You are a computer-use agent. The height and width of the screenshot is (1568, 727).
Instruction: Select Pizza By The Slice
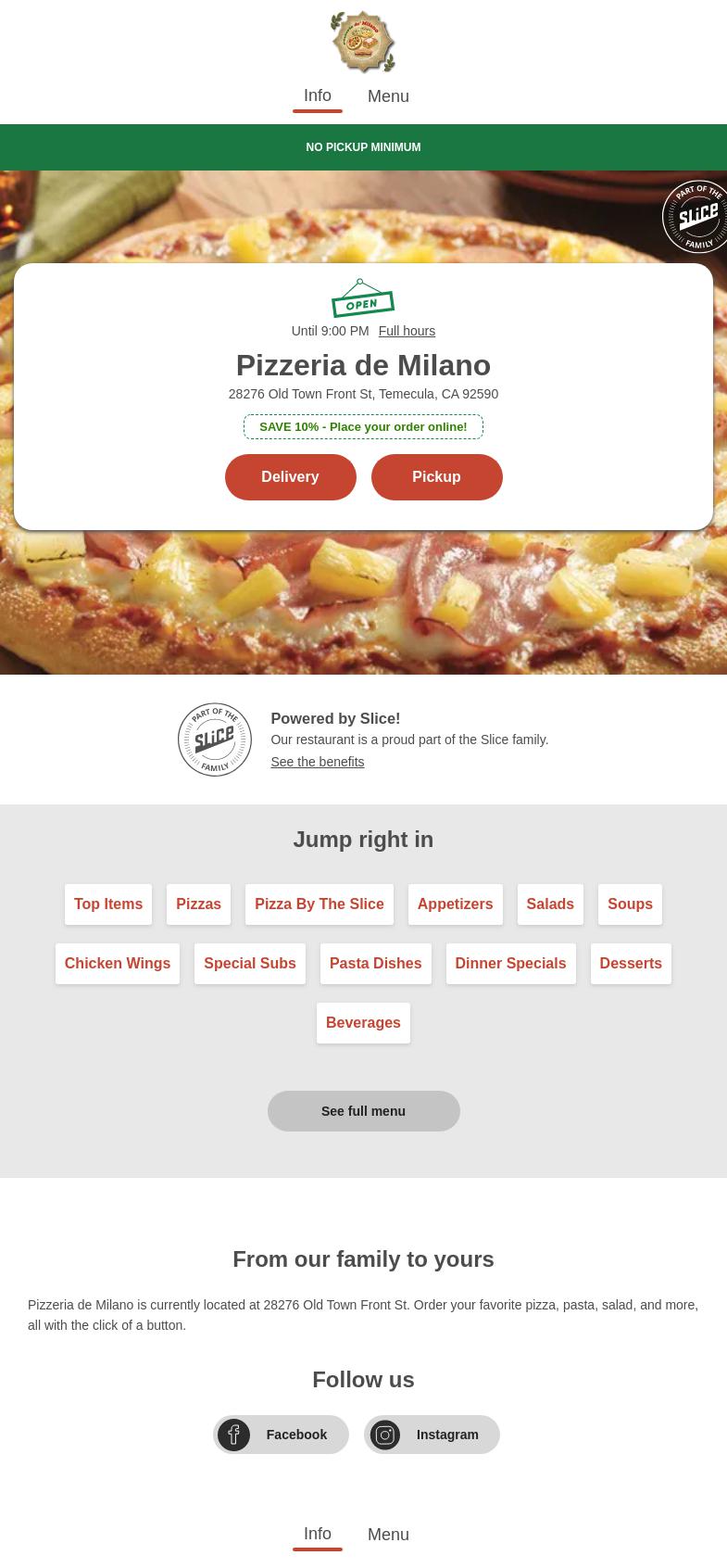[x=319, y=904]
